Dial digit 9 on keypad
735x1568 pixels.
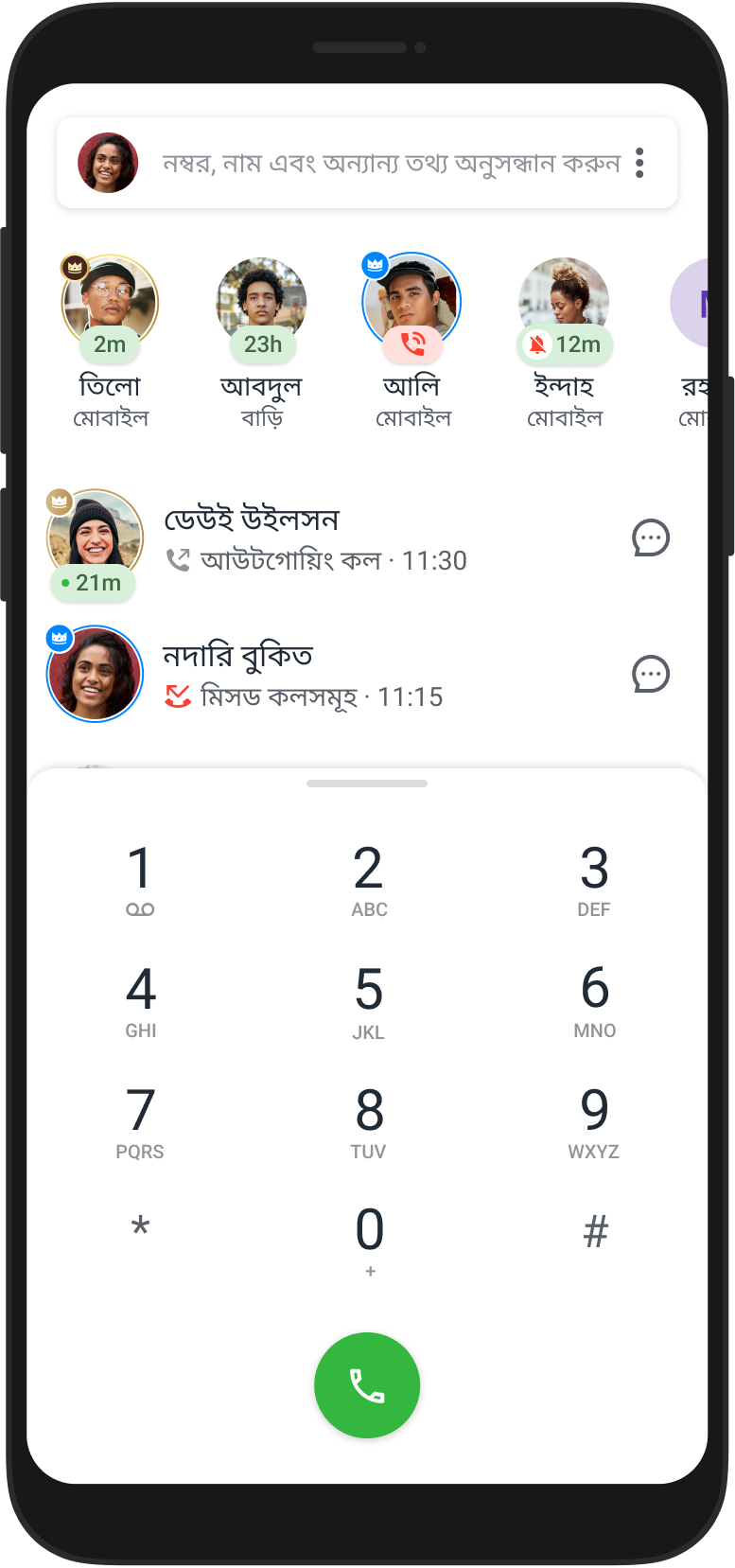click(x=594, y=1121)
